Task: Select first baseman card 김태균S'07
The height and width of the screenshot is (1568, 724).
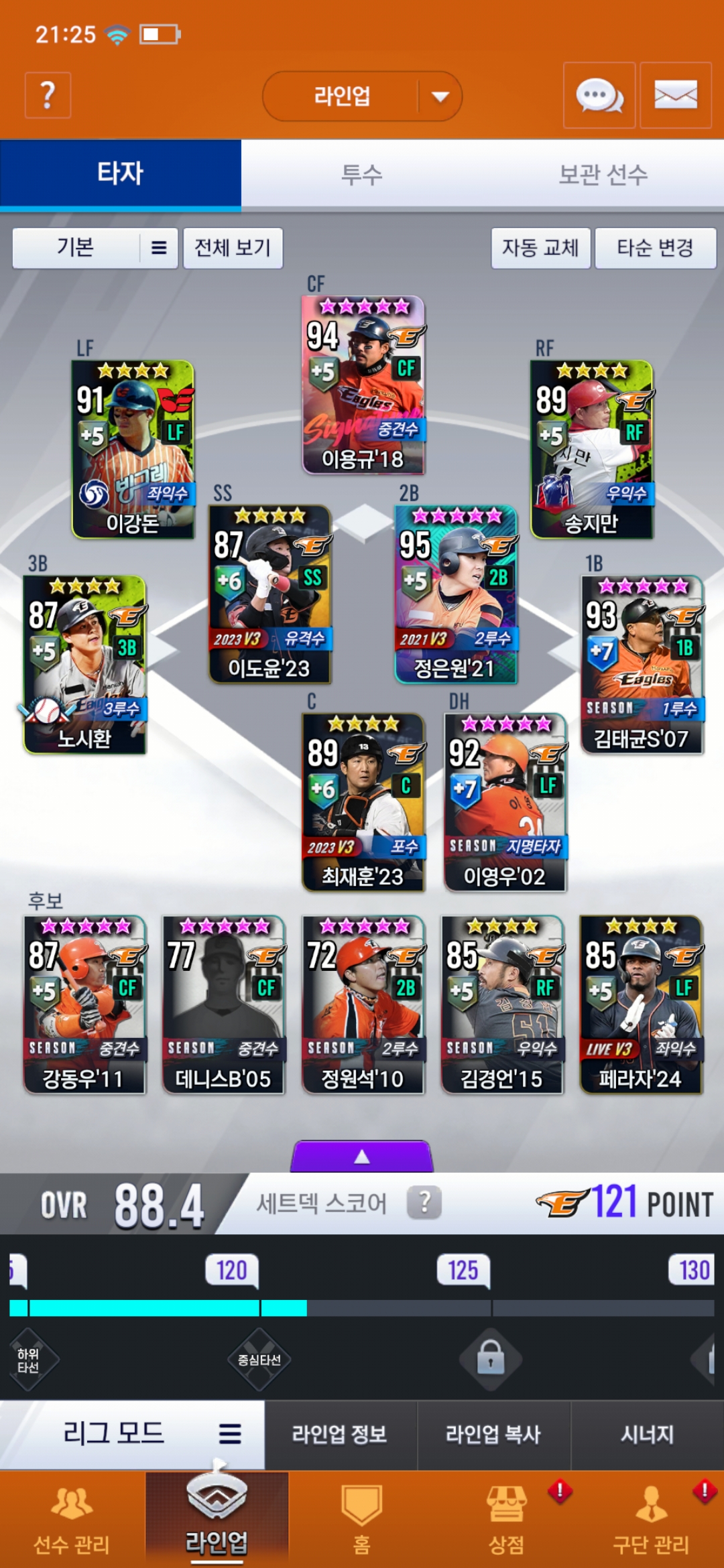Action: pyautogui.click(x=642, y=665)
